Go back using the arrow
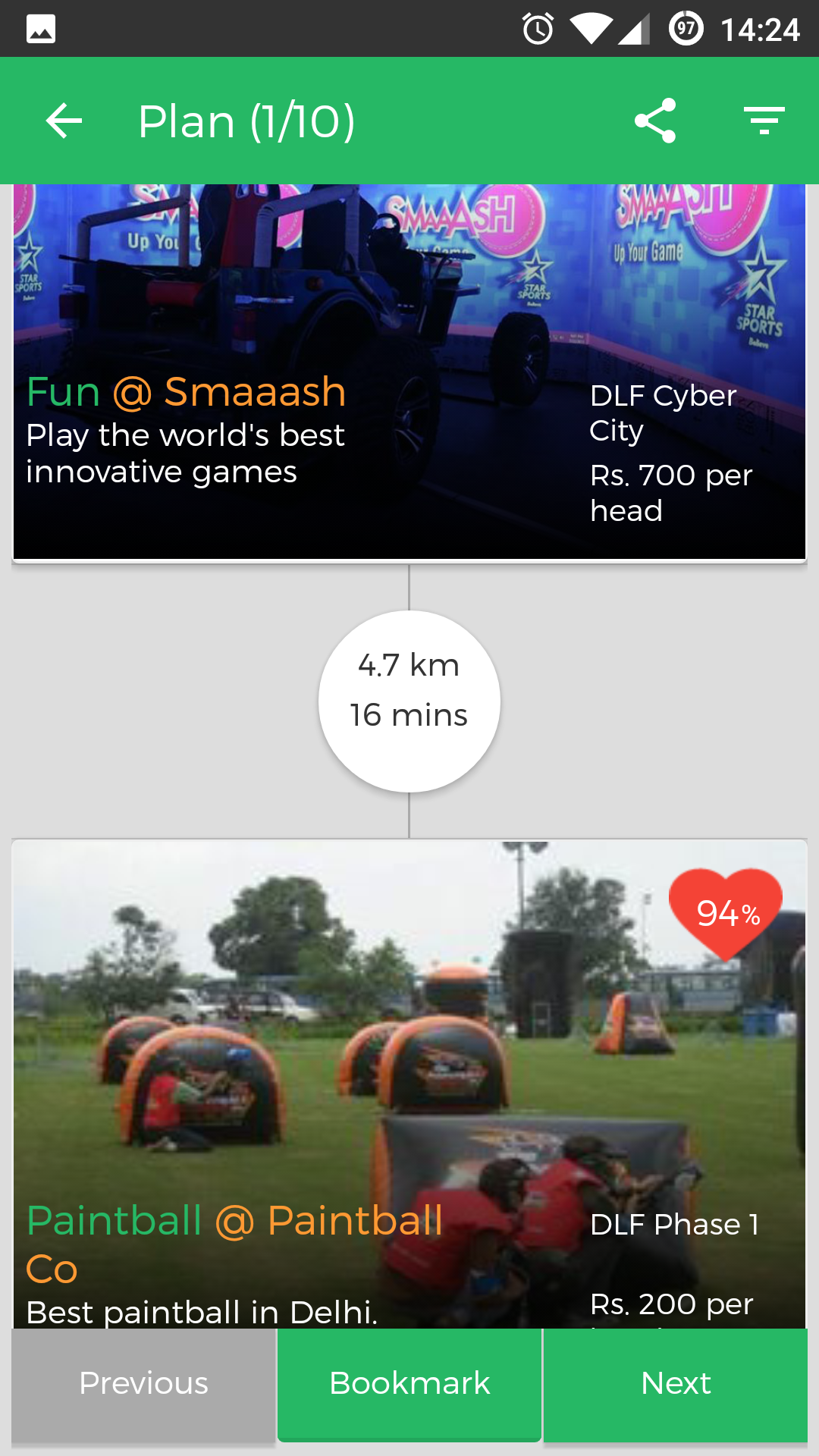This screenshot has width=819, height=1456. tap(64, 121)
